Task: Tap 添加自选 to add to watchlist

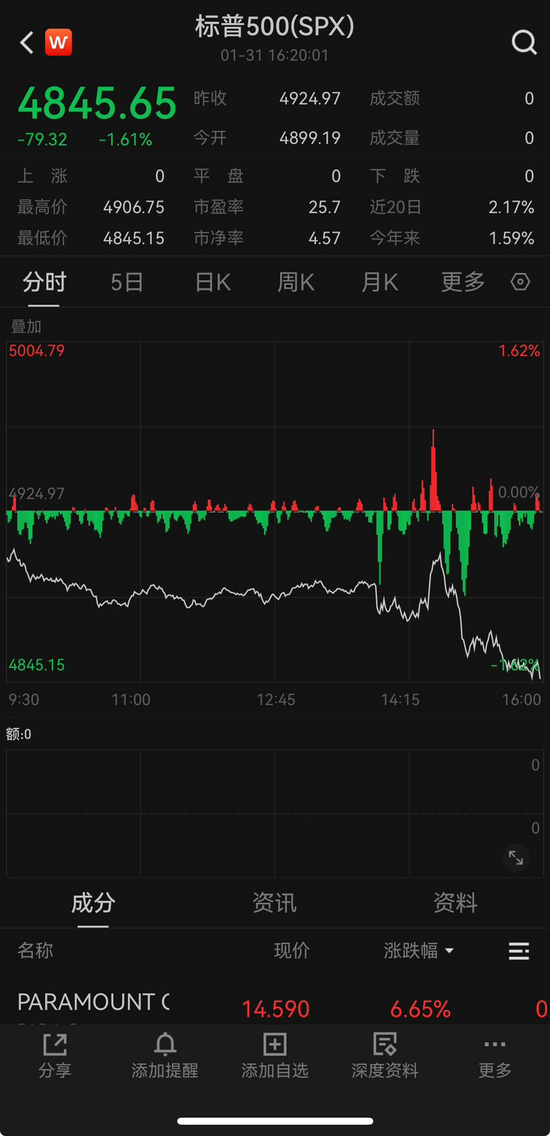Action: coord(275,1056)
